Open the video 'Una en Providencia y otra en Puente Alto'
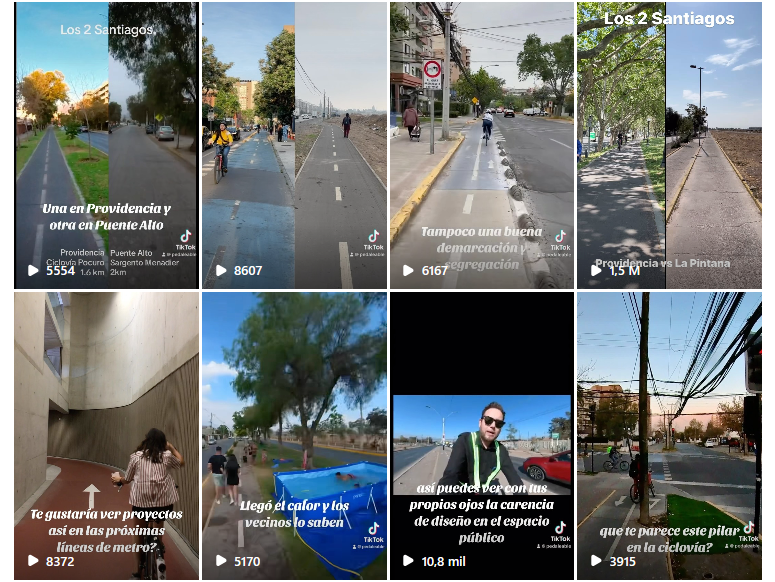Screen dimensions: 775x582 (106, 145)
